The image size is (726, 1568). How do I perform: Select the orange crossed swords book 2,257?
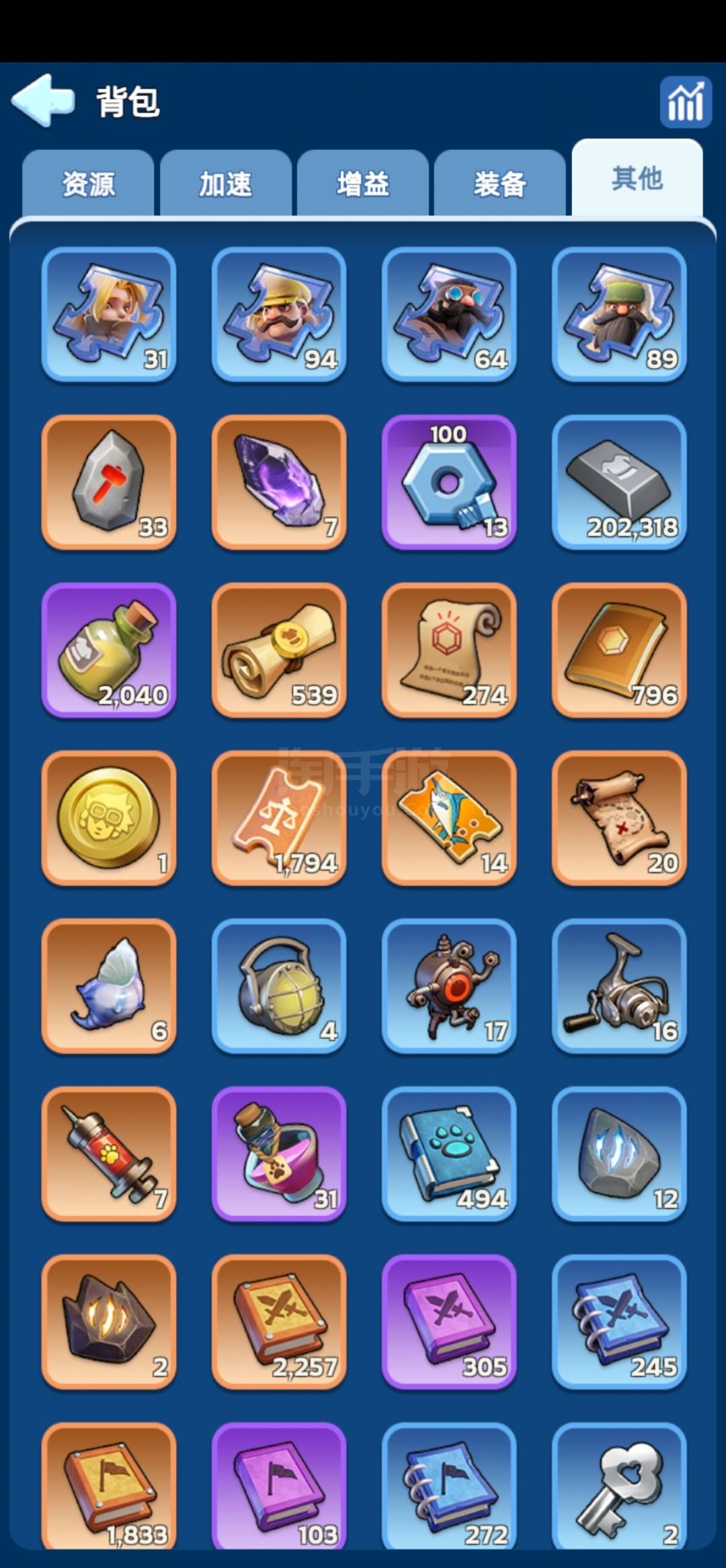279,1321
